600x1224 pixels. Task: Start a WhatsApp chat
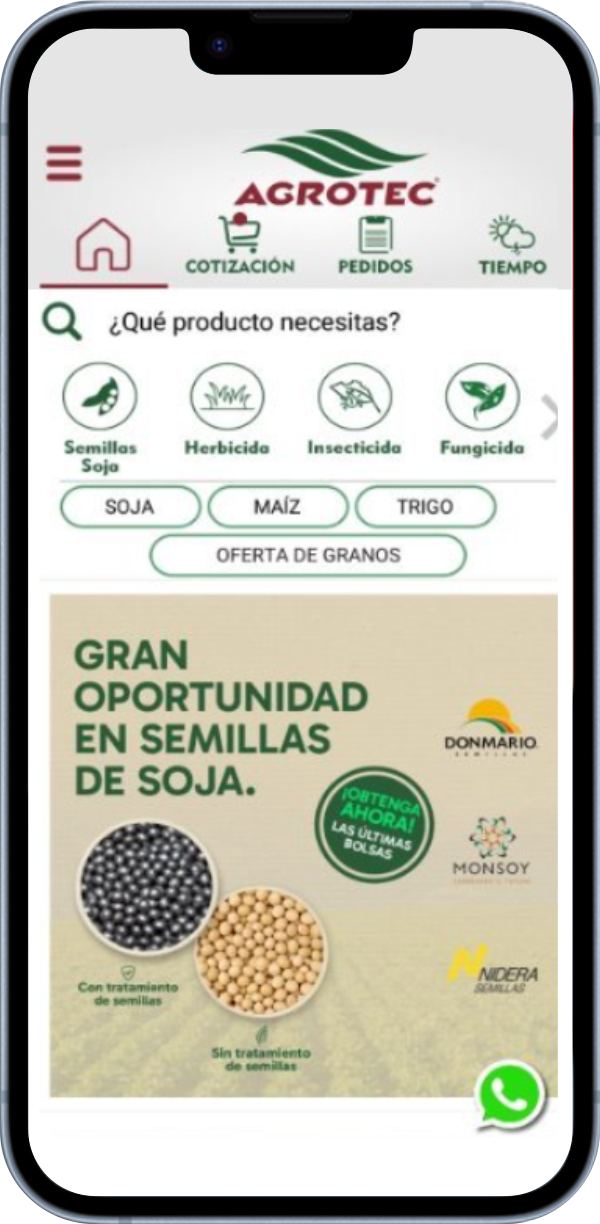click(x=510, y=1096)
